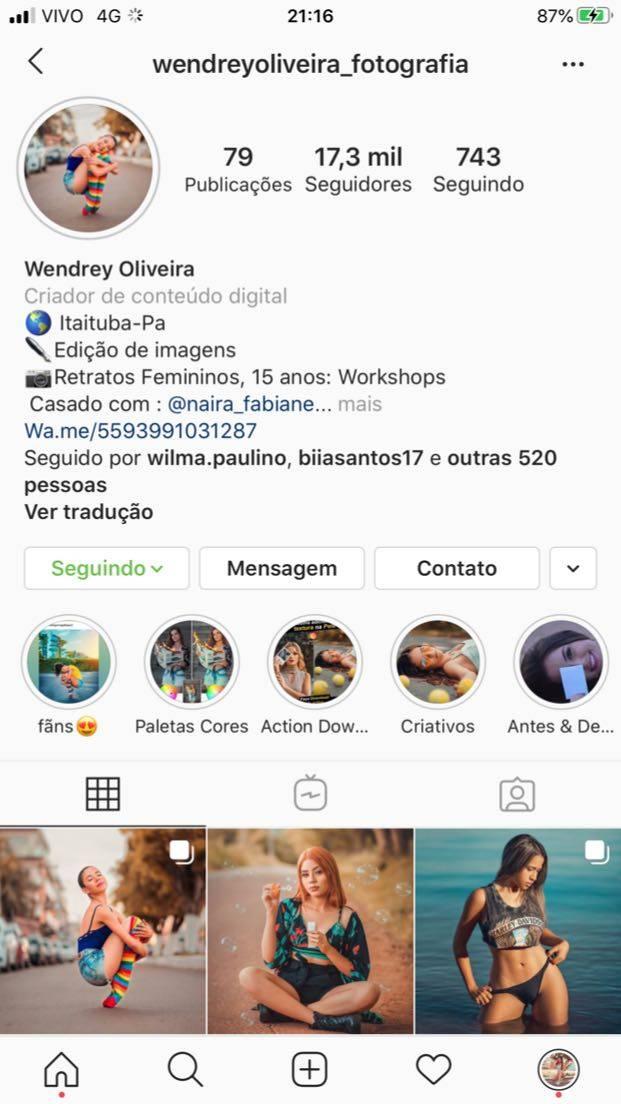
Task: Open the Criativos story highlight
Action: pyautogui.click(x=437, y=662)
